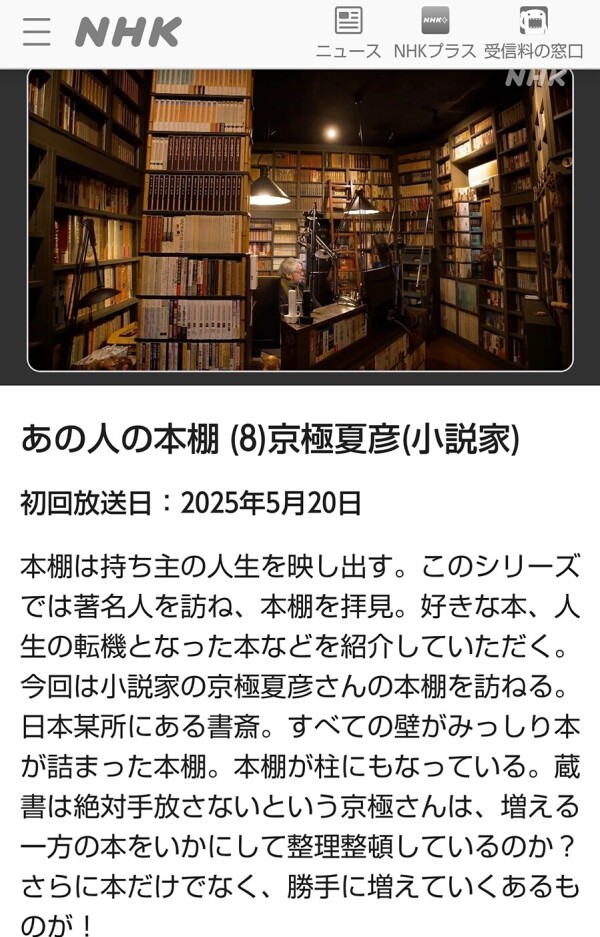Open the bookshelf program image

click(x=300, y=220)
